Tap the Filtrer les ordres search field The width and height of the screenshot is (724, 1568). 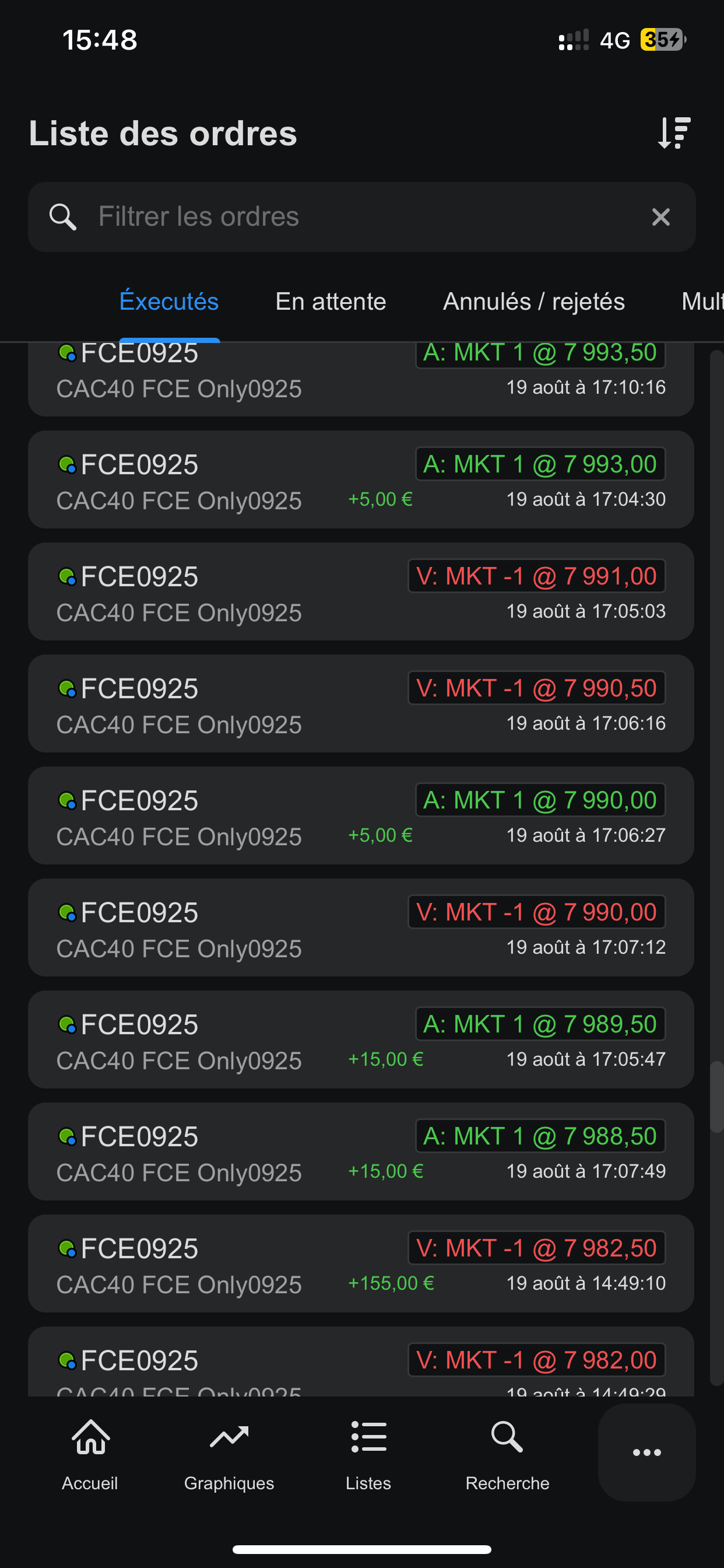coord(359,216)
